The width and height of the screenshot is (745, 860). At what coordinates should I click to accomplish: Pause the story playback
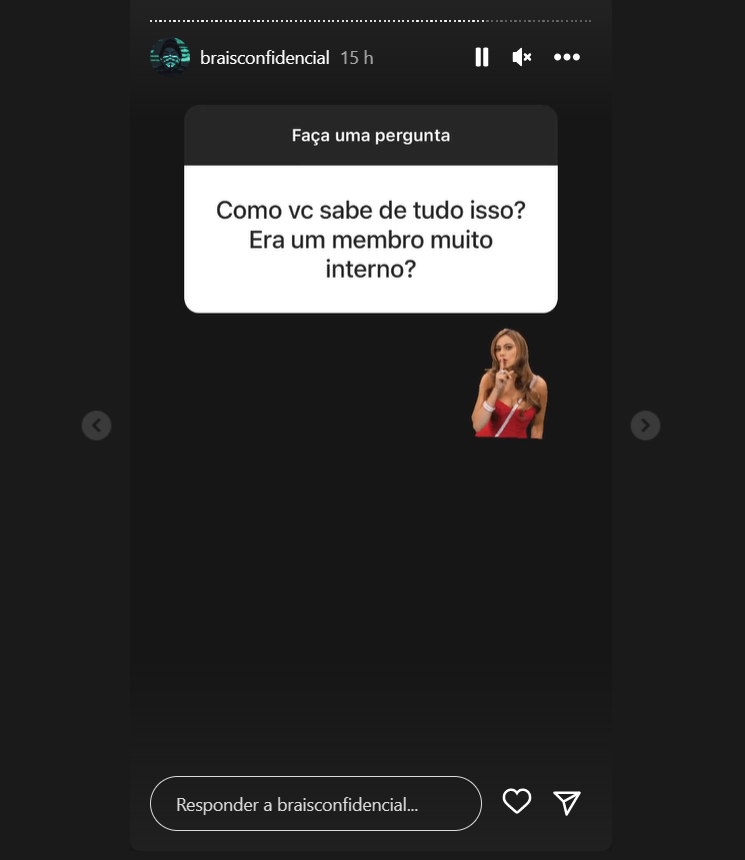(x=482, y=57)
